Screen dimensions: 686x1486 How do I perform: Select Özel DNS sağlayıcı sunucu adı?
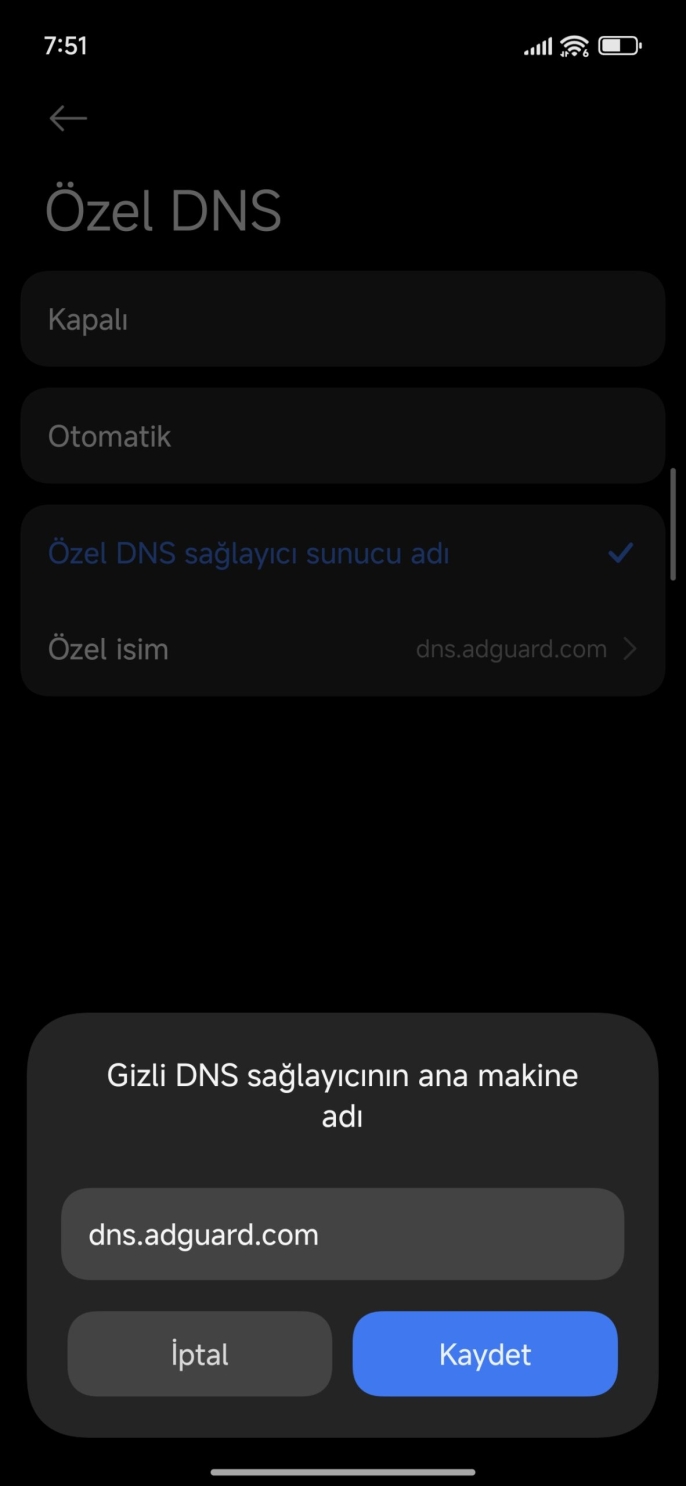coord(342,553)
